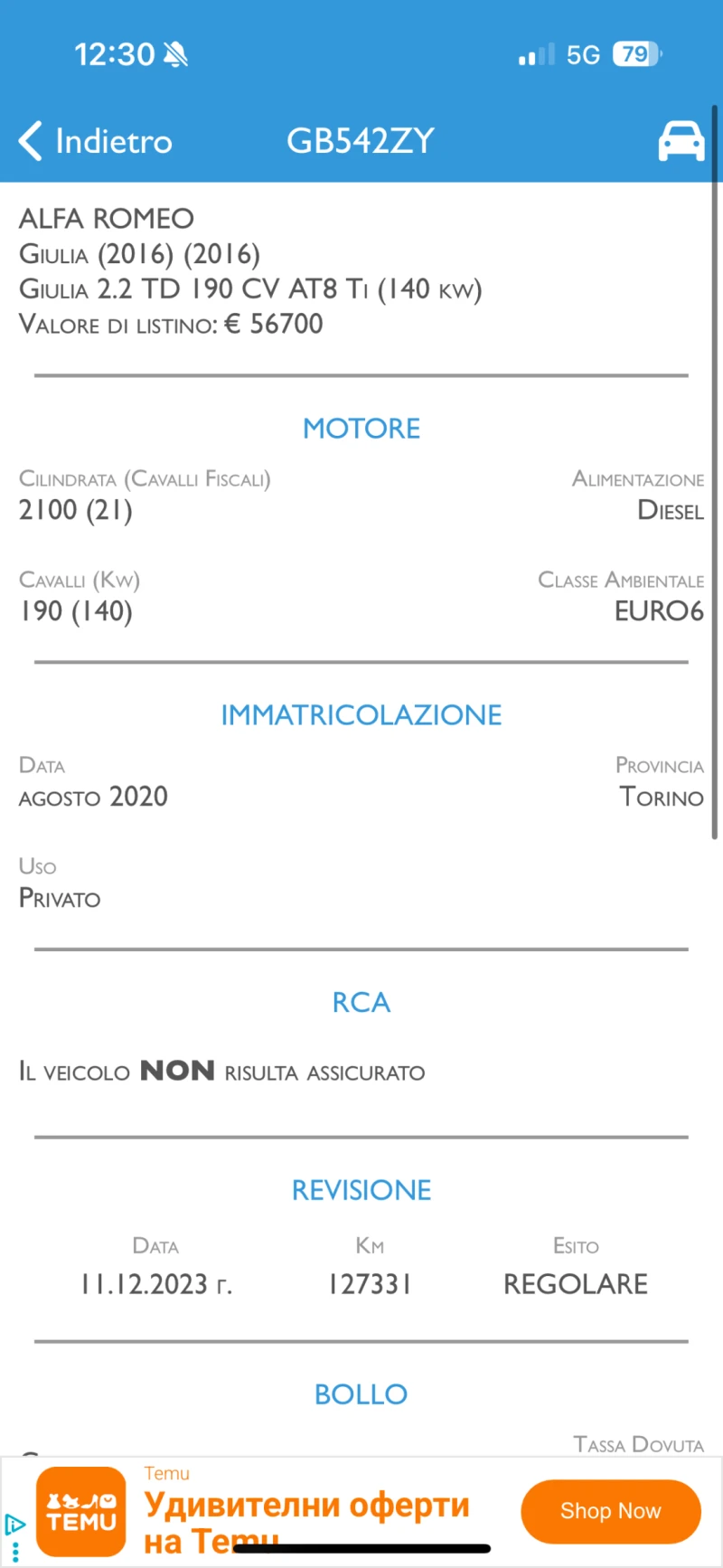
Task: Open the RCA insurance section
Action: click(361, 1001)
